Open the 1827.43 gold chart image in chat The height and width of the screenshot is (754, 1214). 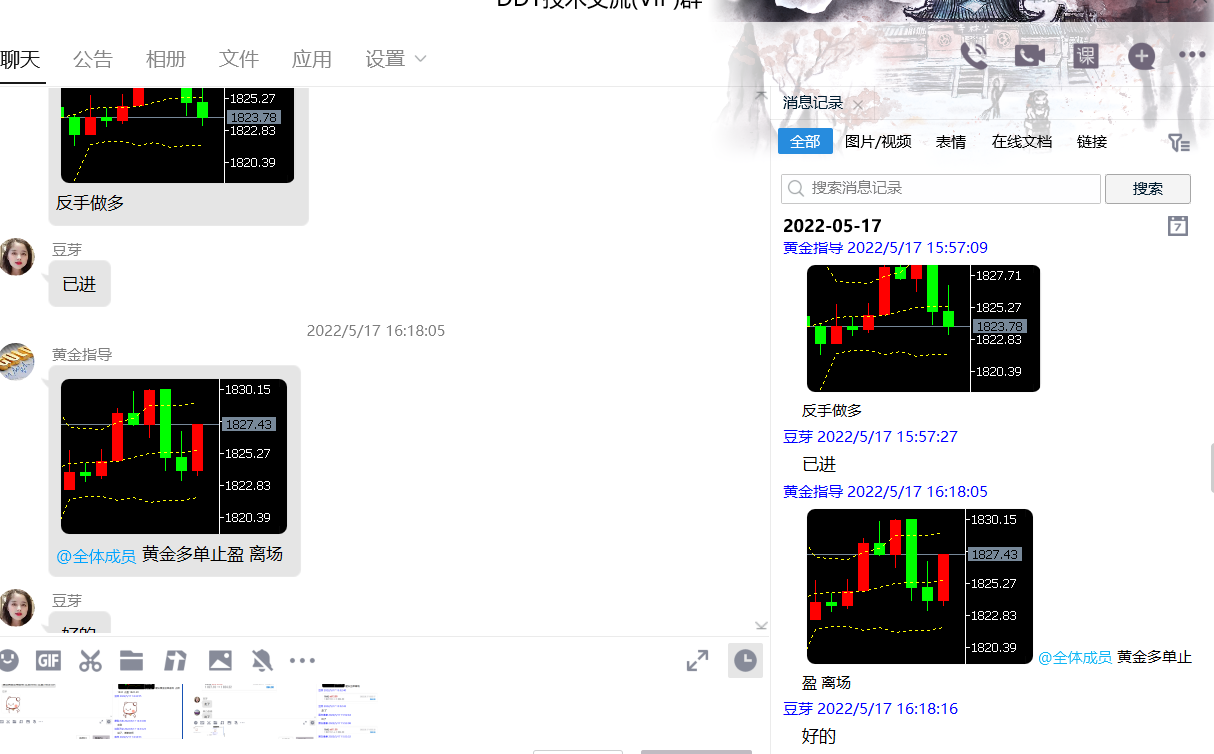173,456
